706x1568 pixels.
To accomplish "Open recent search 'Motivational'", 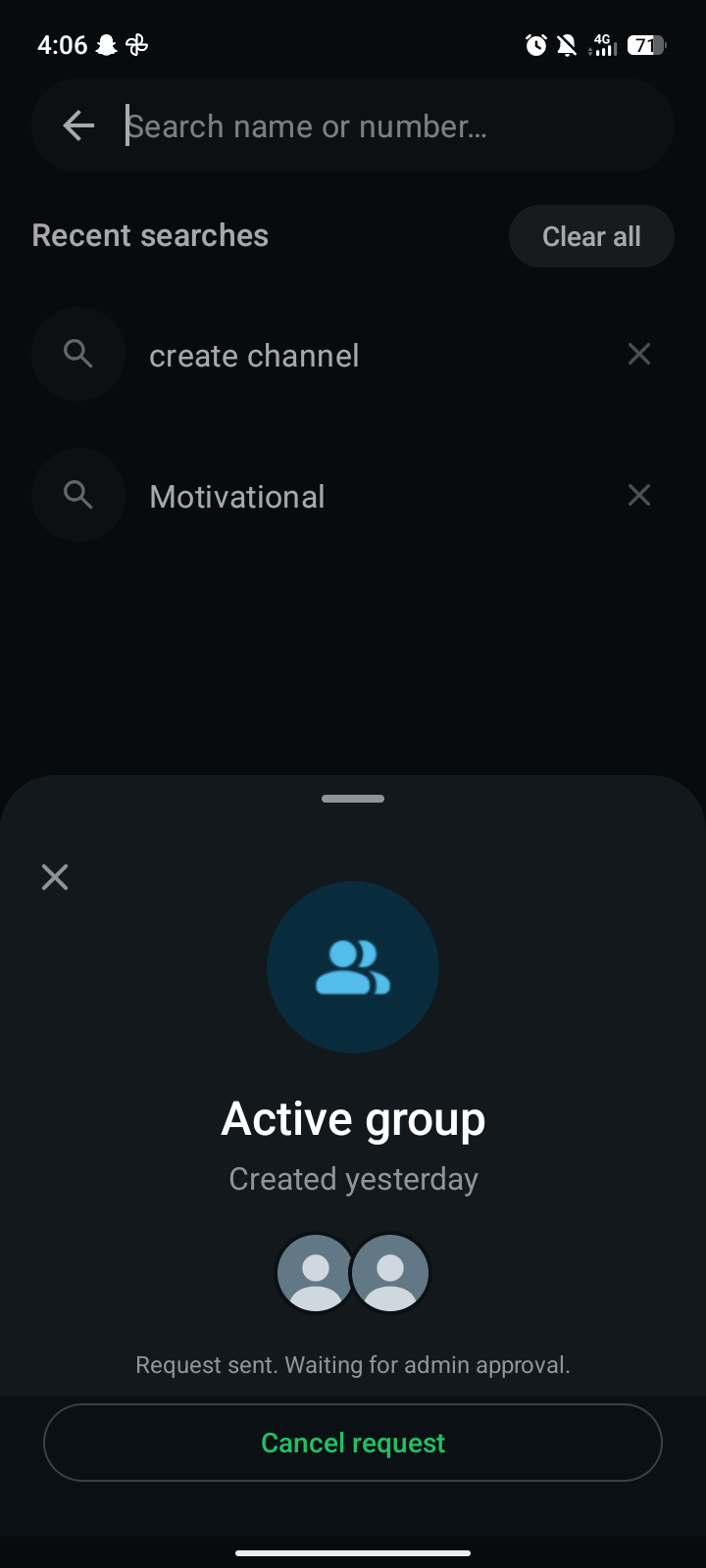I will pyautogui.click(x=237, y=496).
